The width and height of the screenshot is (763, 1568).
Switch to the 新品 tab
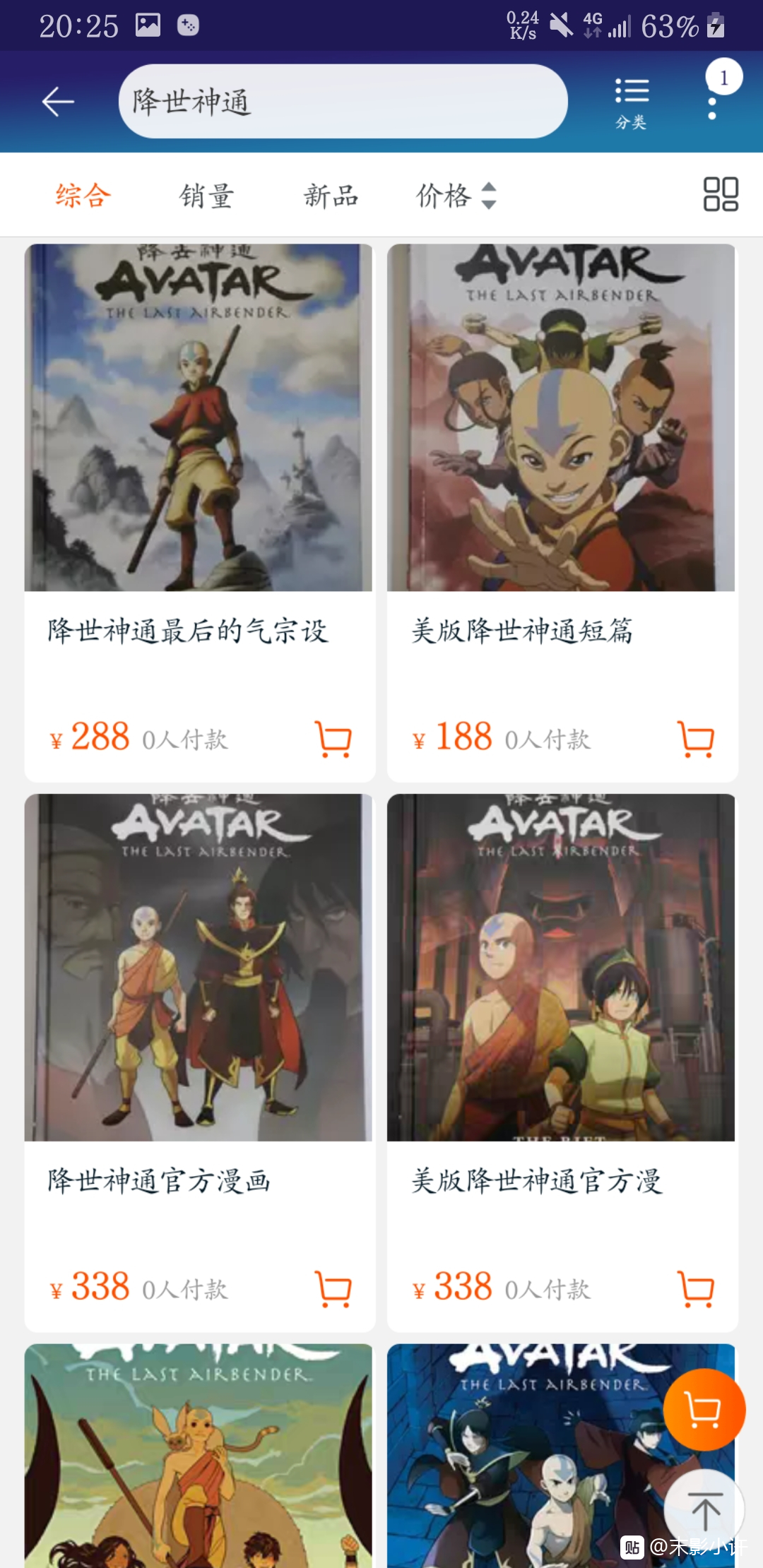331,196
